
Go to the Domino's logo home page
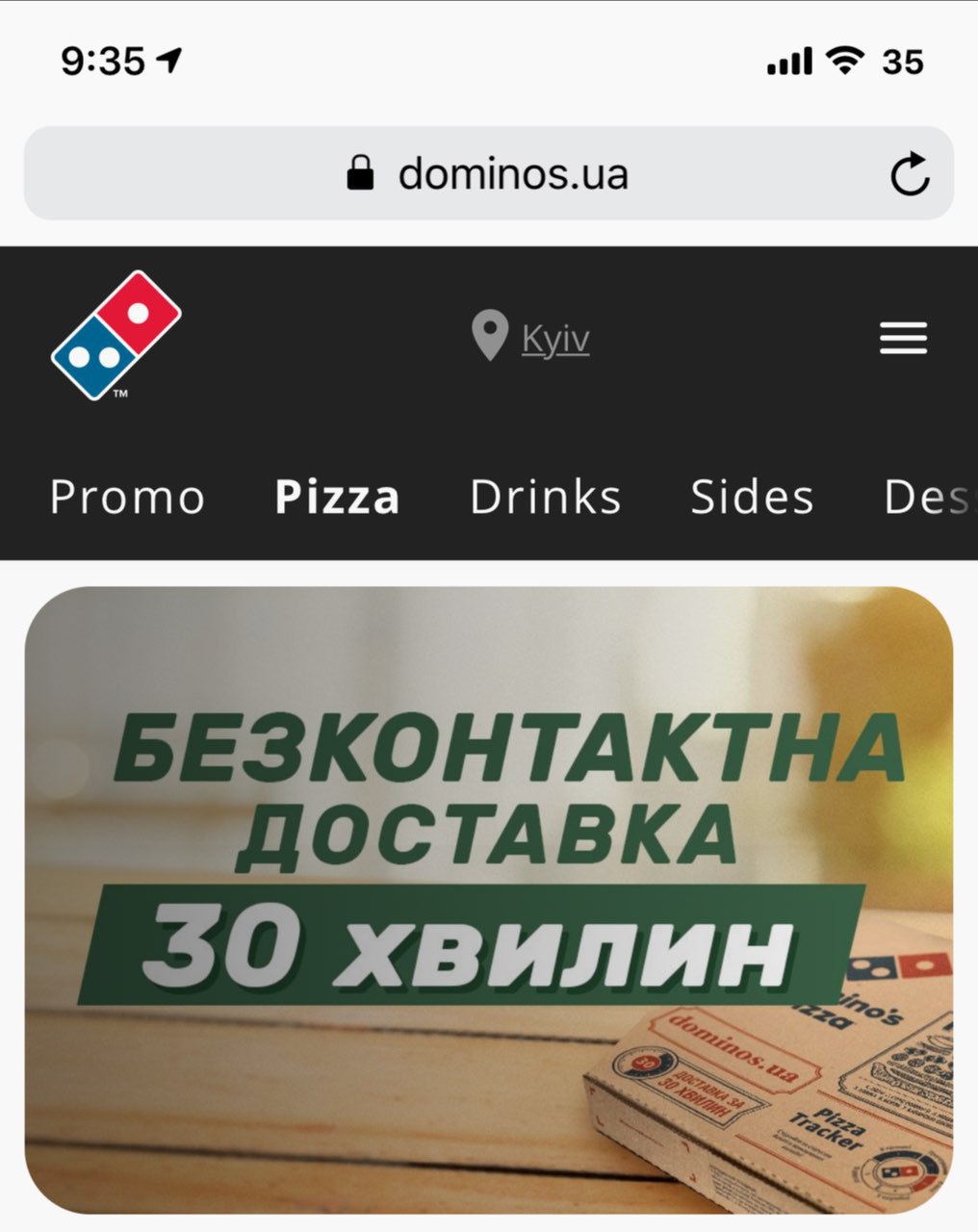pyautogui.click(x=116, y=336)
